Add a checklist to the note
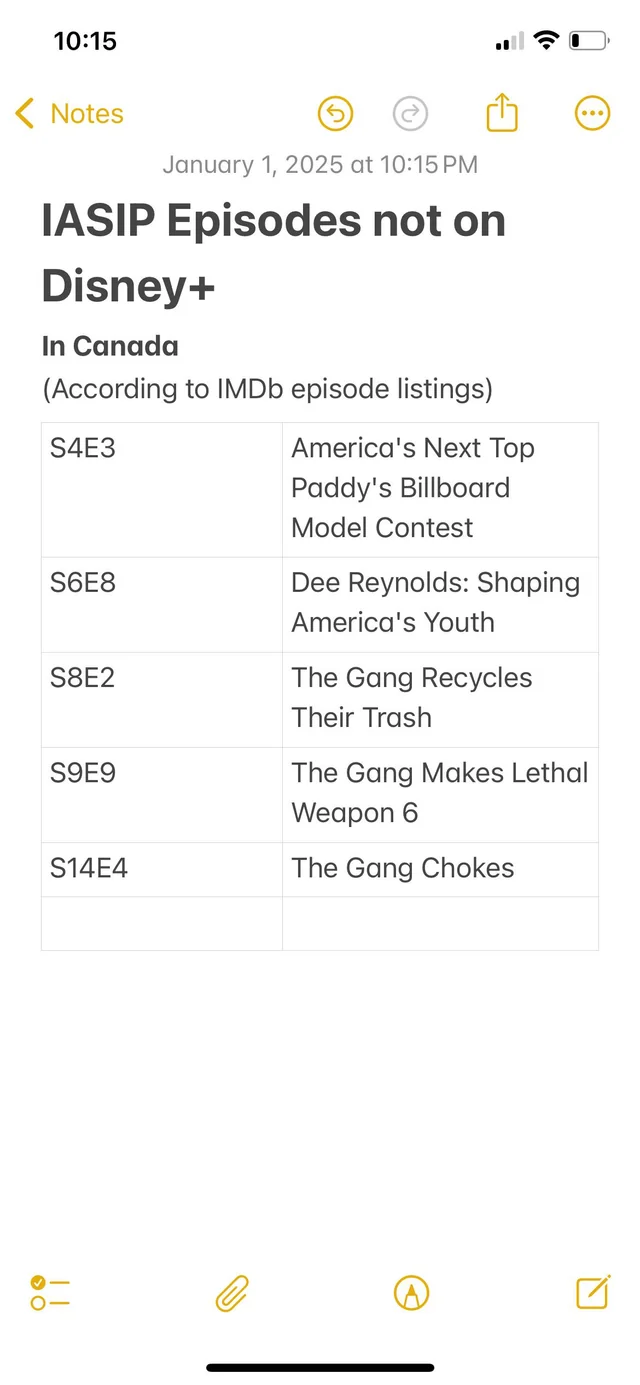Image resolution: width=640 pixels, height=1385 pixels. [50, 1293]
